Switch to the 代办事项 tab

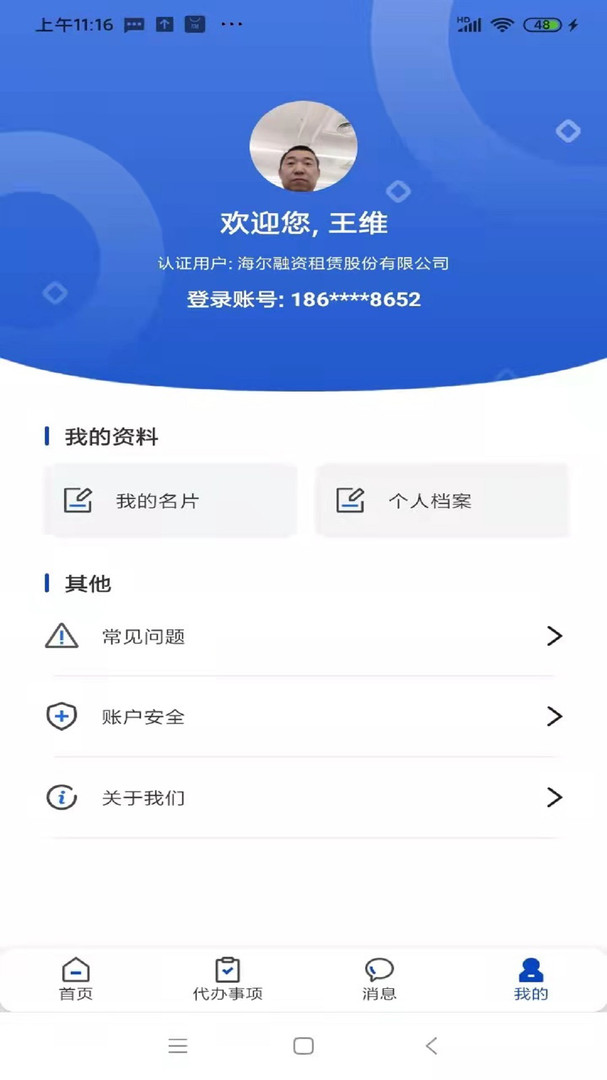pos(228,979)
